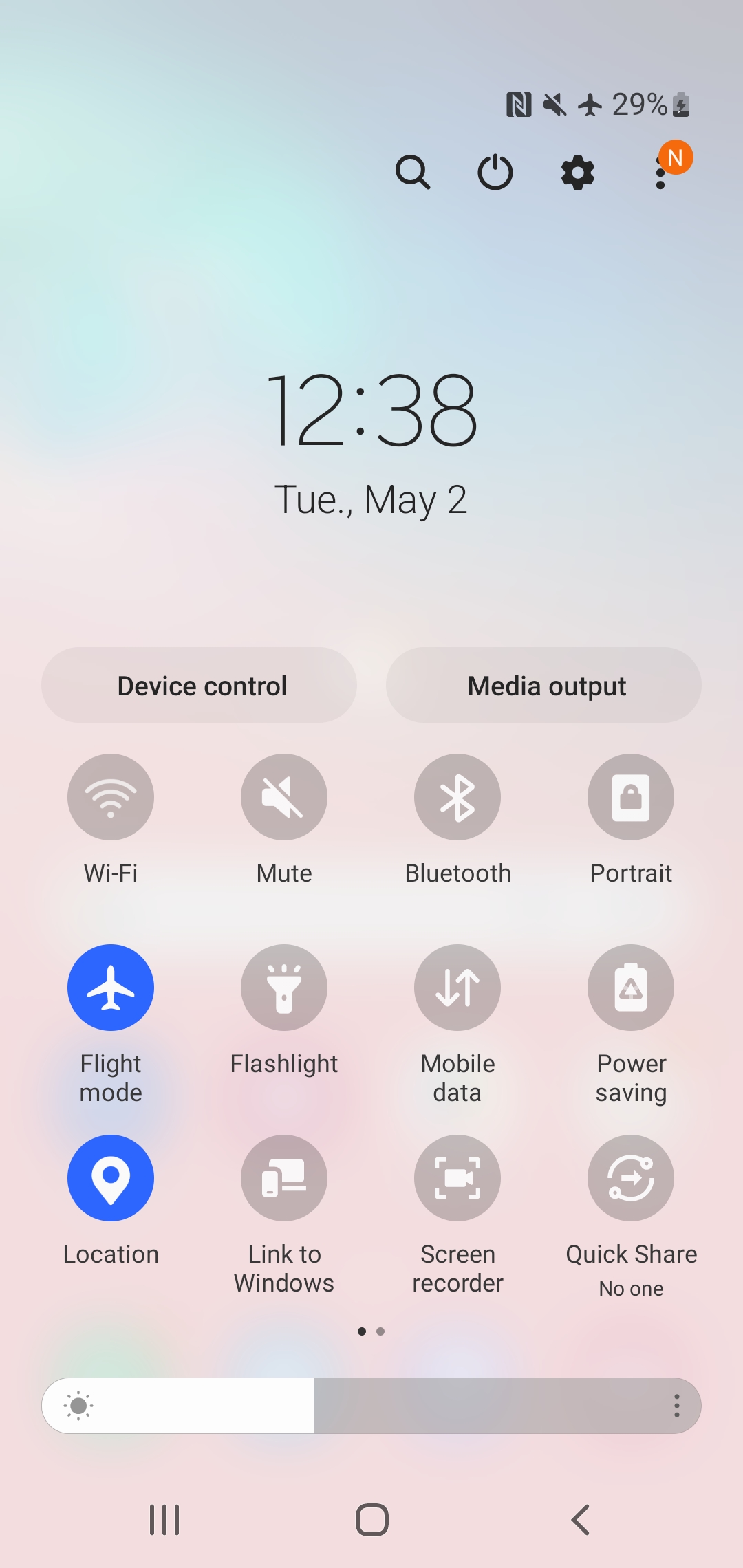Open Settings via the gear icon
743x1568 pixels.
tap(577, 172)
